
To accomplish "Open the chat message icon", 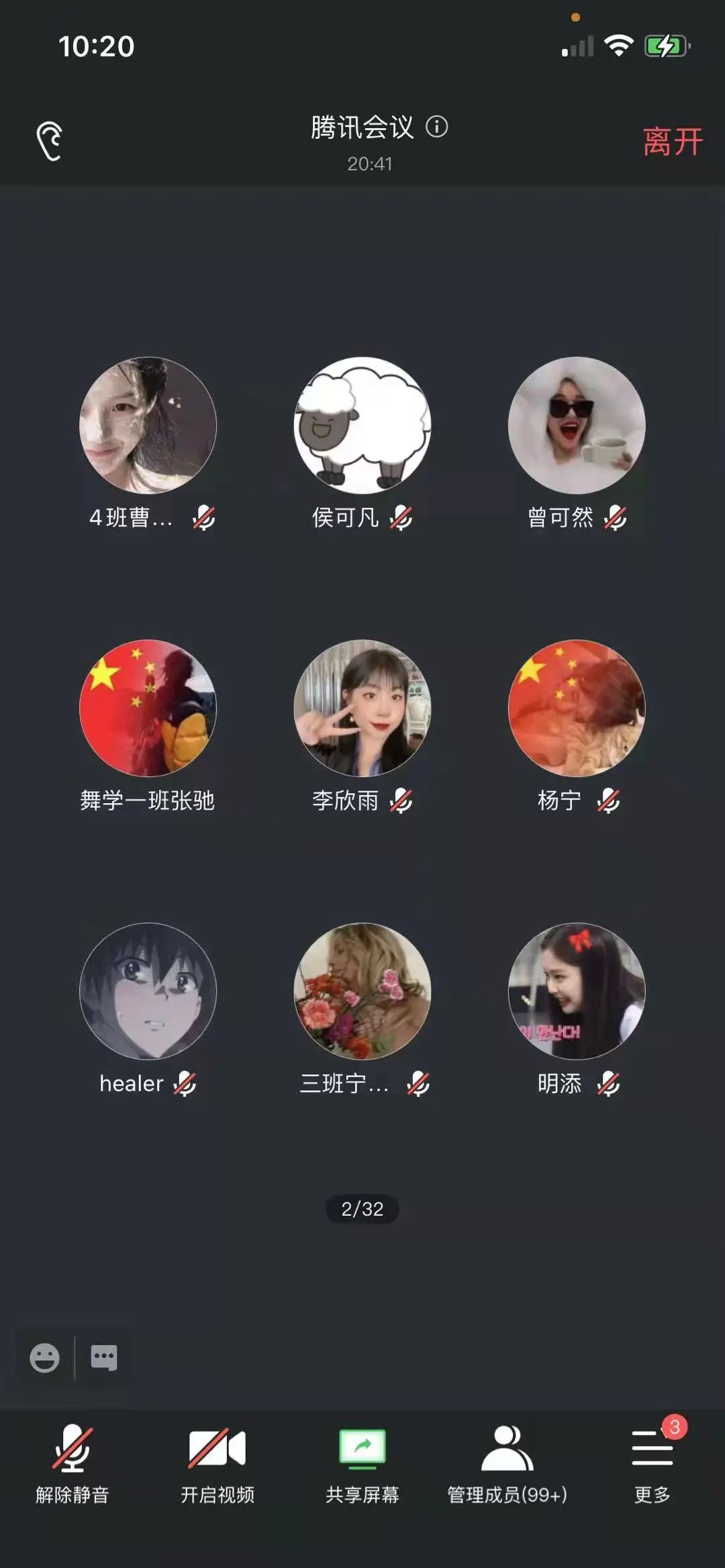I will pyautogui.click(x=104, y=1358).
